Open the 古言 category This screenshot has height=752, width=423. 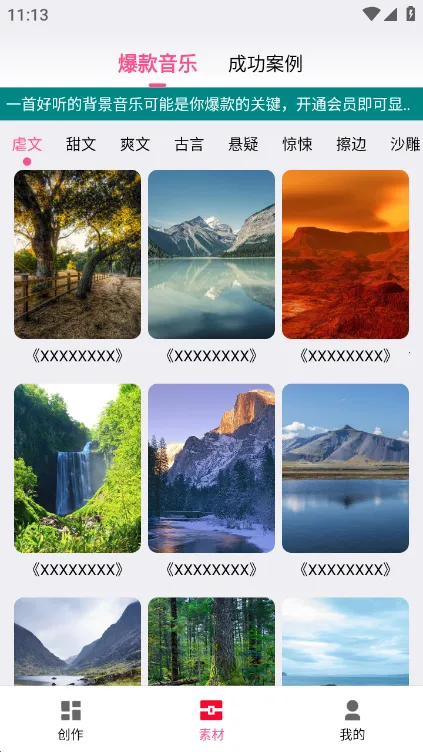tap(189, 144)
